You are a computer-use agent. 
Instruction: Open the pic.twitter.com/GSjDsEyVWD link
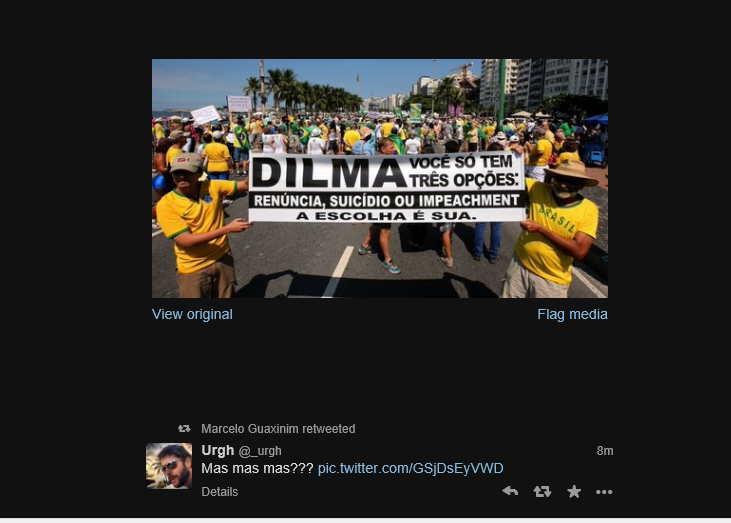tap(410, 468)
